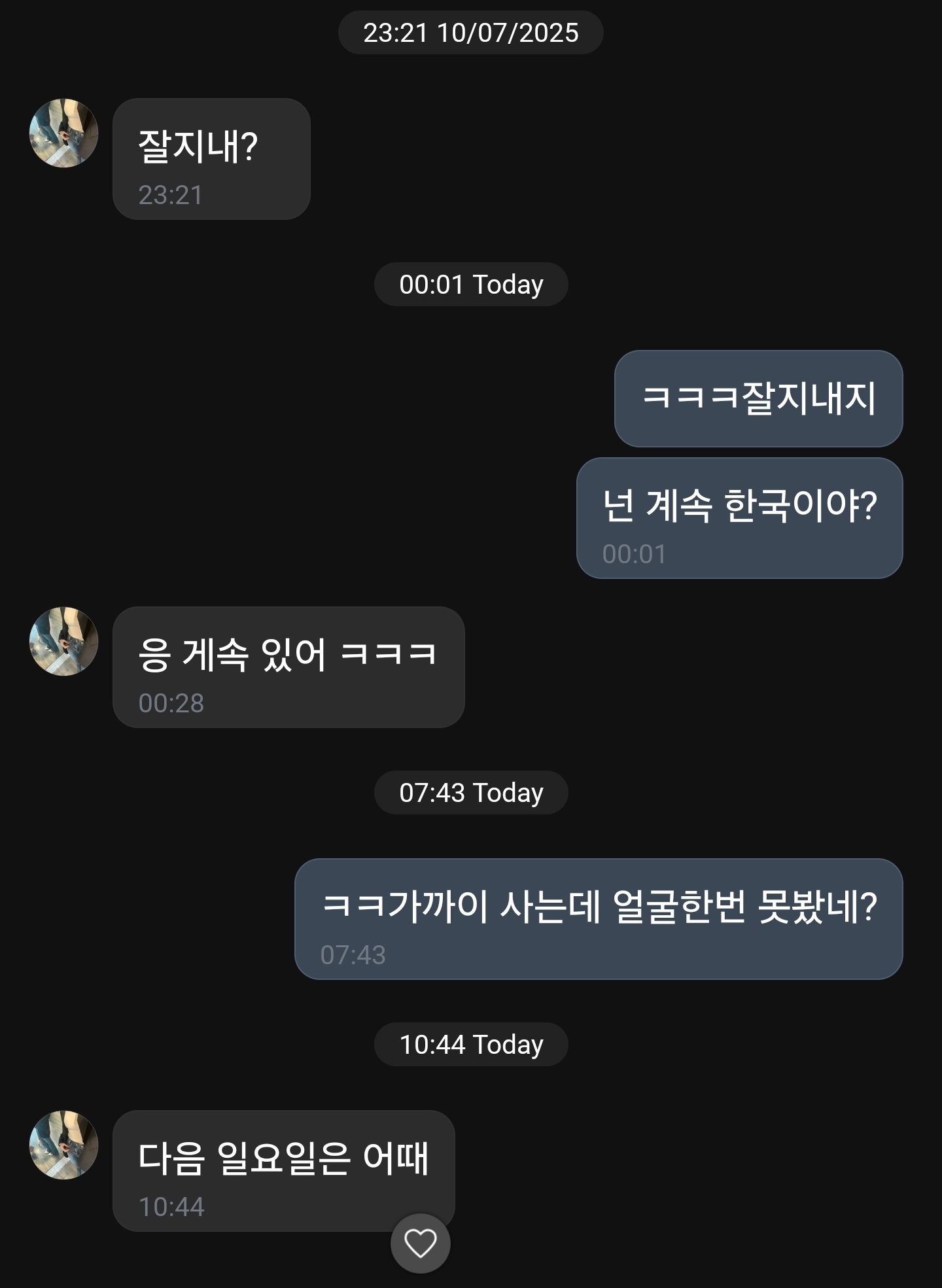Open the sender's avatar beside "응 게속 있어 ㅋㅋㅋ"

63,641
